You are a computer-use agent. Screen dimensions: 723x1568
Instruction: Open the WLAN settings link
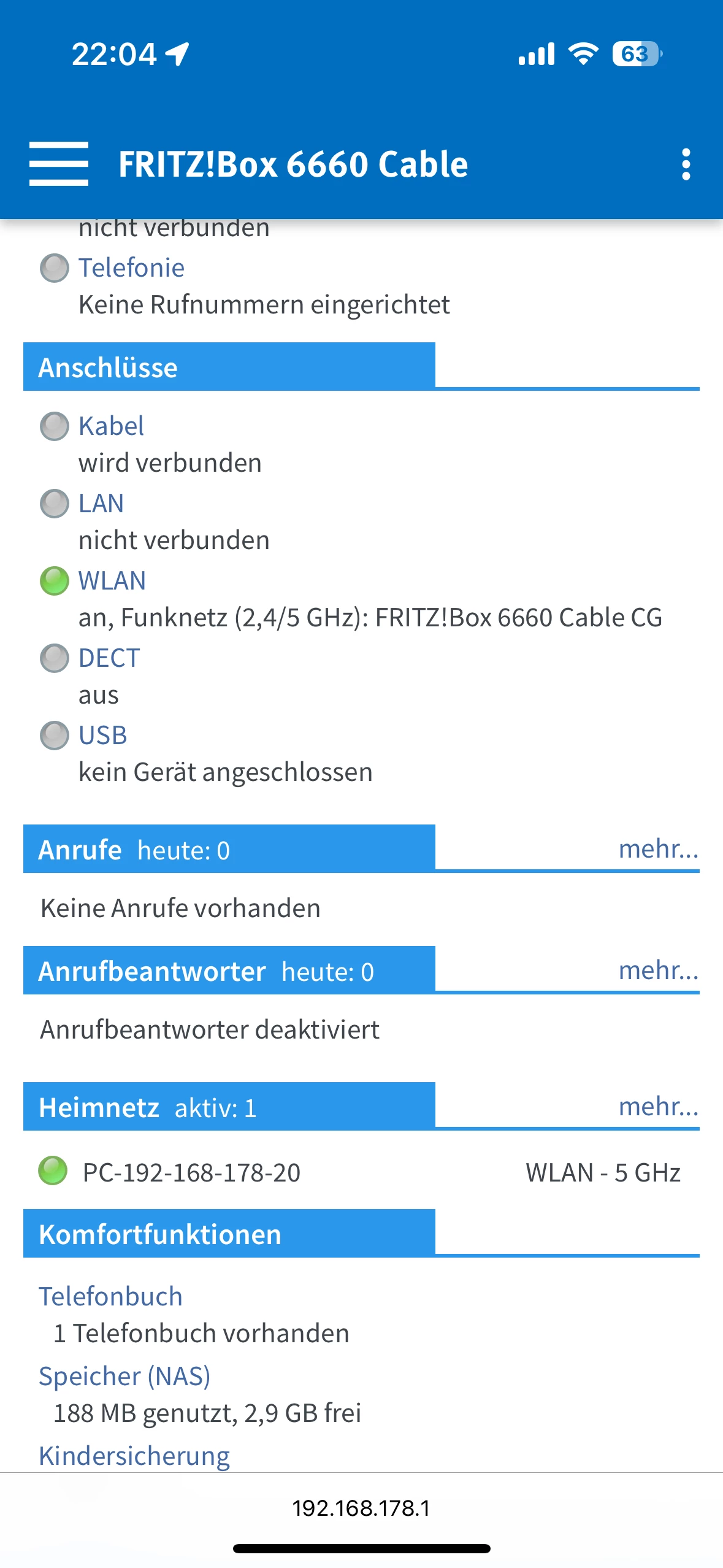112,581
